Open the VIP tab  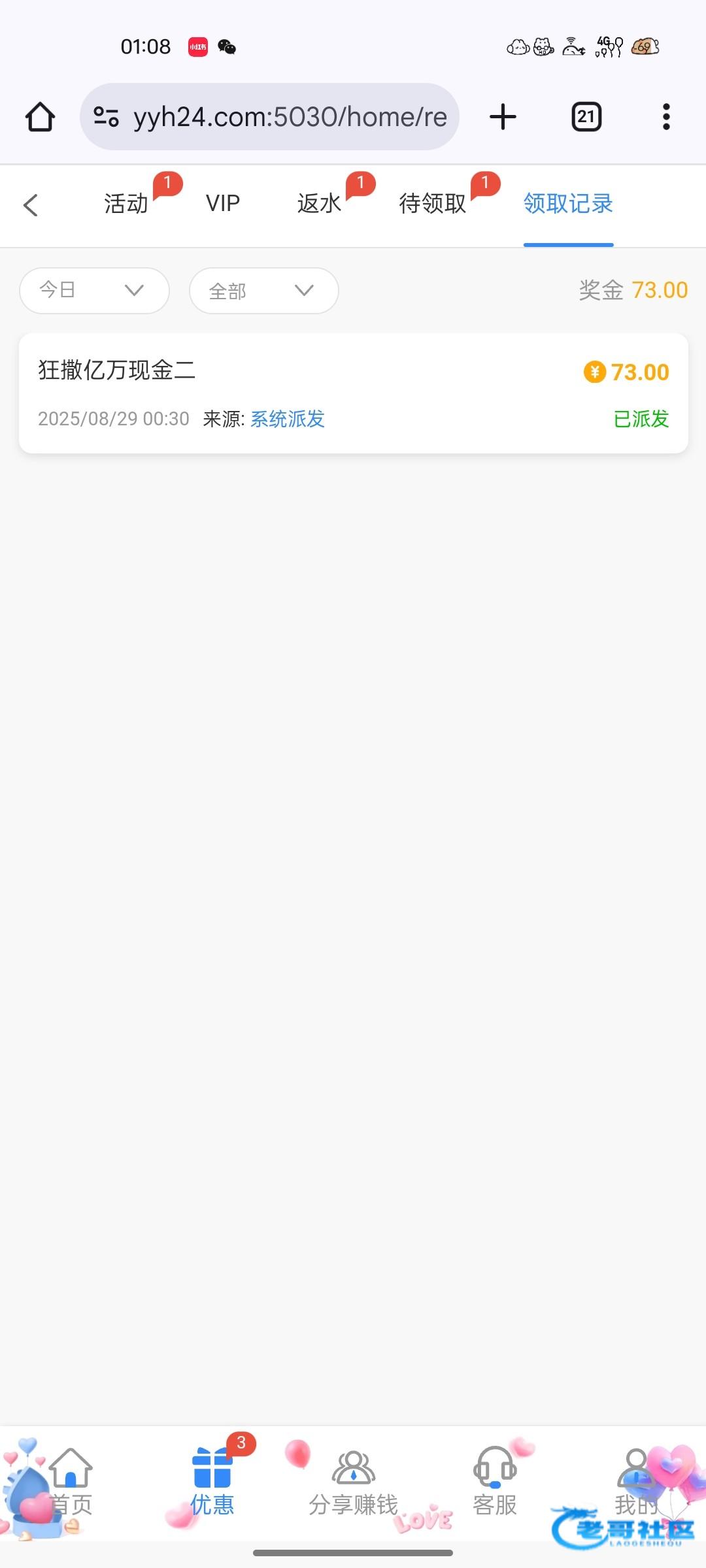click(x=223, y=203)
